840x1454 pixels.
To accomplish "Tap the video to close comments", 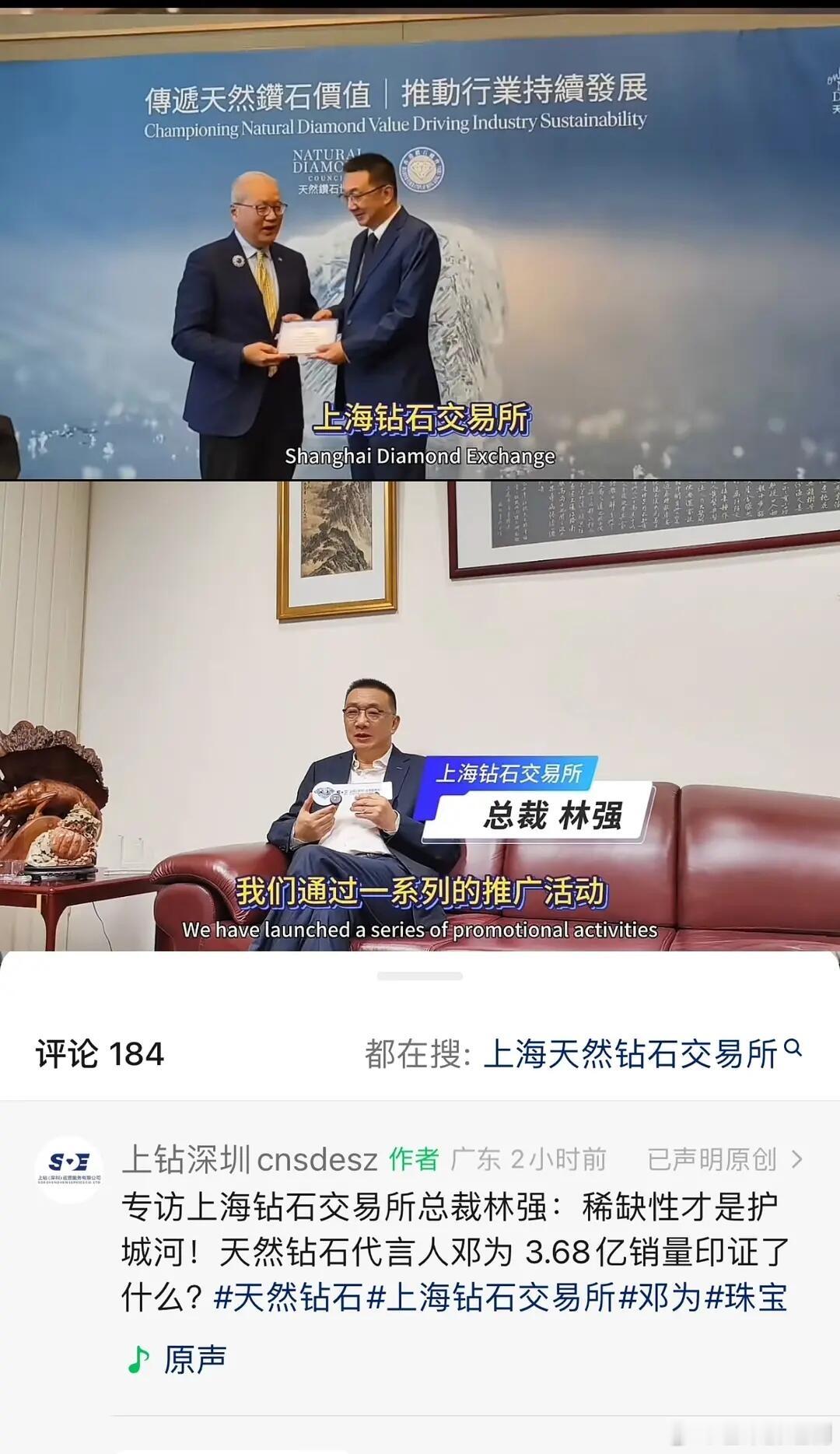I will coord(420,467).
